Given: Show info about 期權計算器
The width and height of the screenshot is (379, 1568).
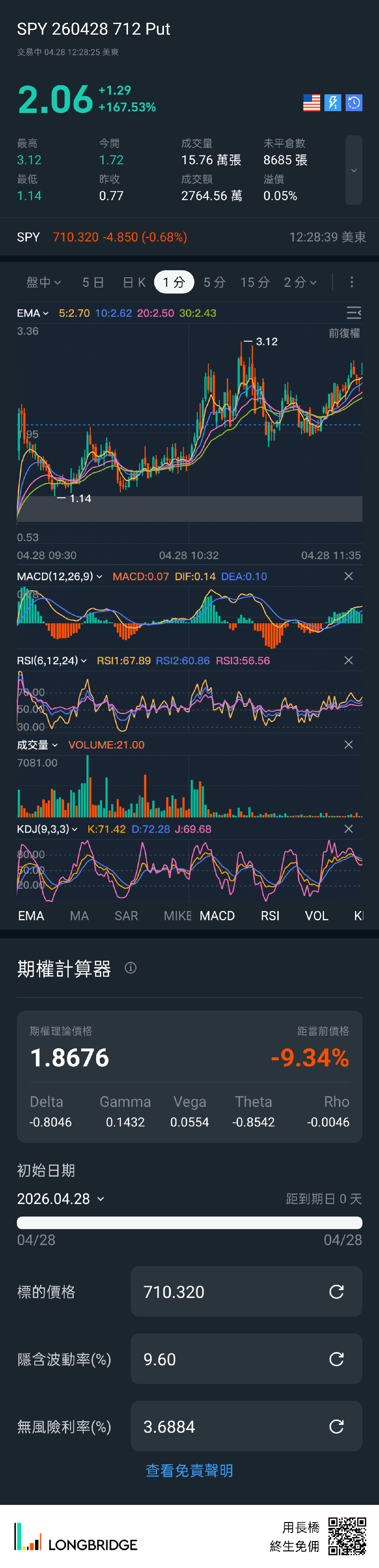Looking at the screenshot, I should click(131, 968).
